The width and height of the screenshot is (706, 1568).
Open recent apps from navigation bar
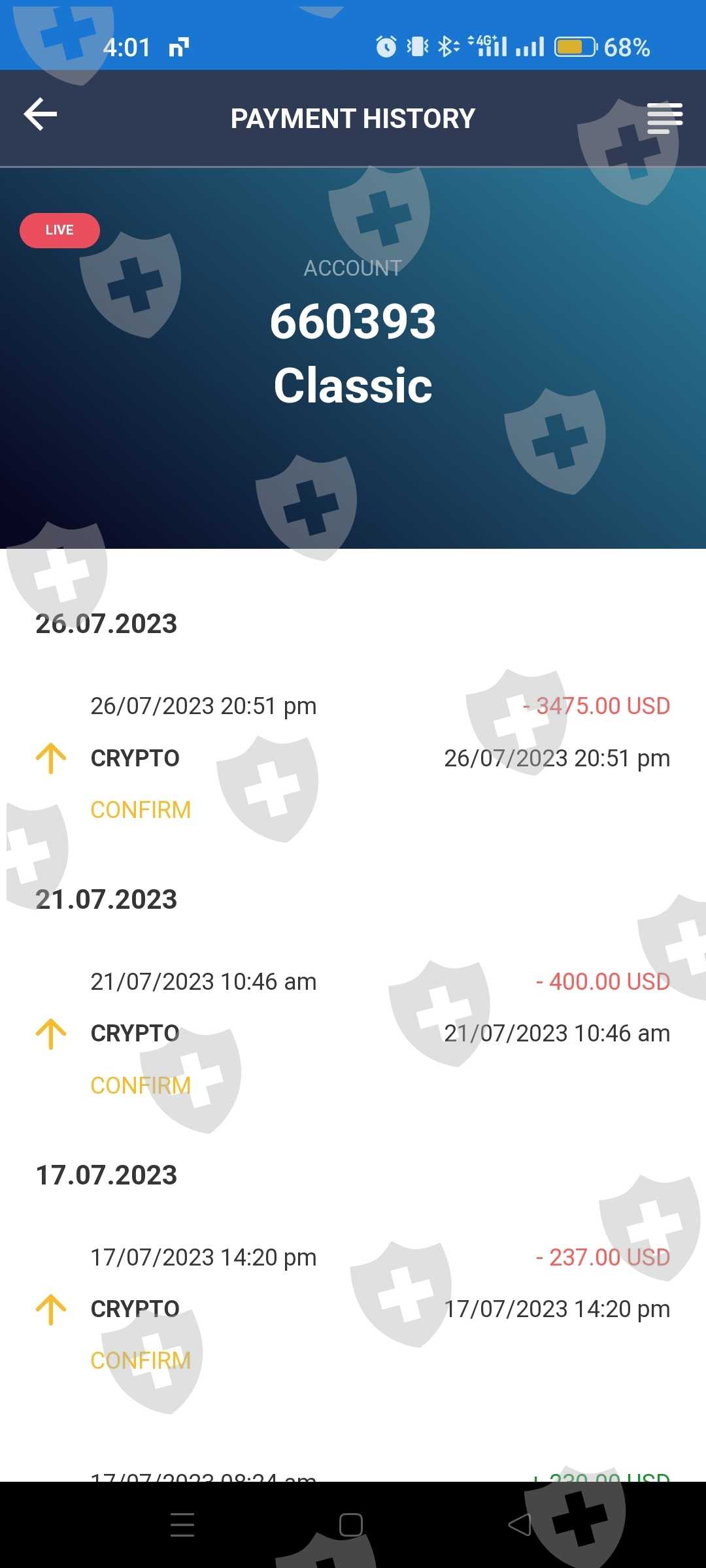pyautogui.click(x=182, y=1525)
